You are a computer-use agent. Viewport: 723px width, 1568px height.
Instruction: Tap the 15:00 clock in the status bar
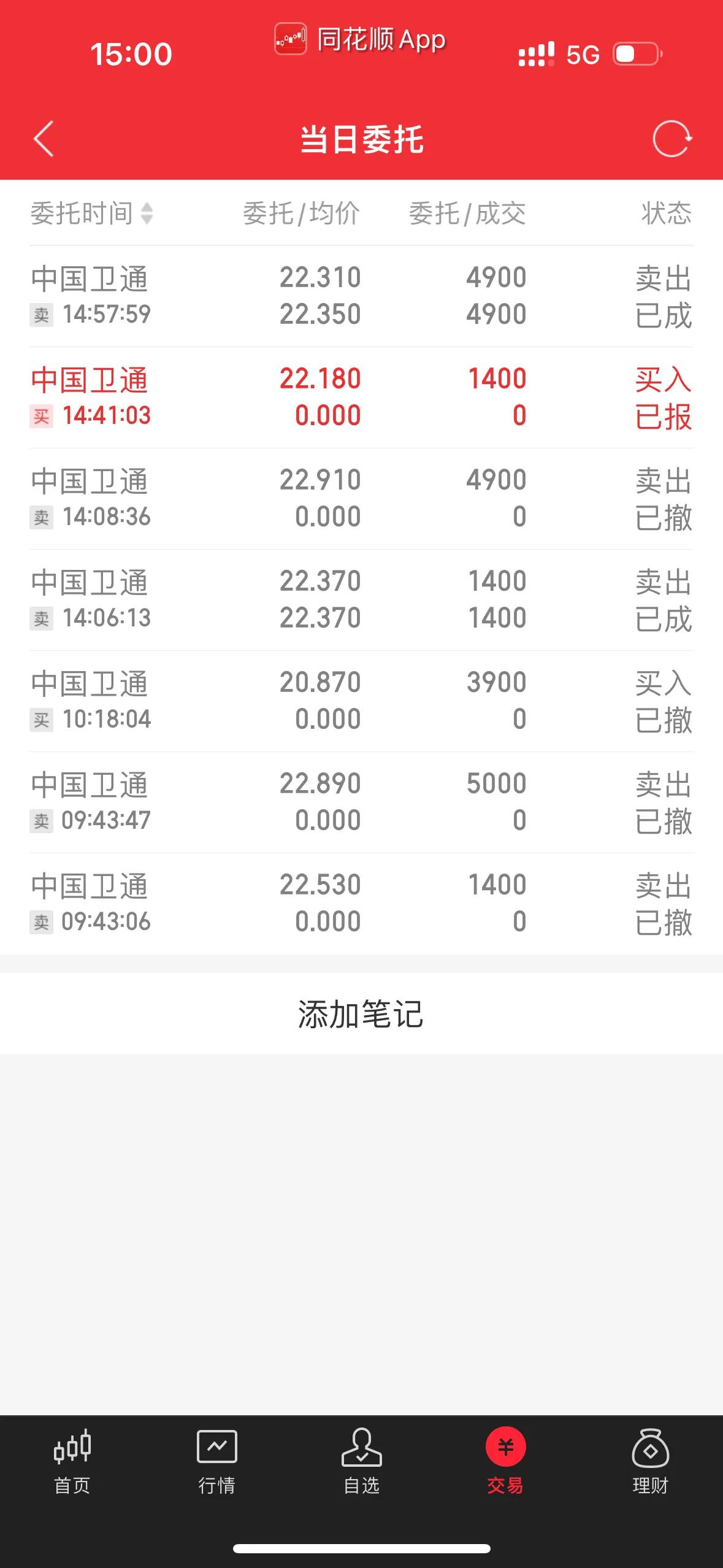131,54
